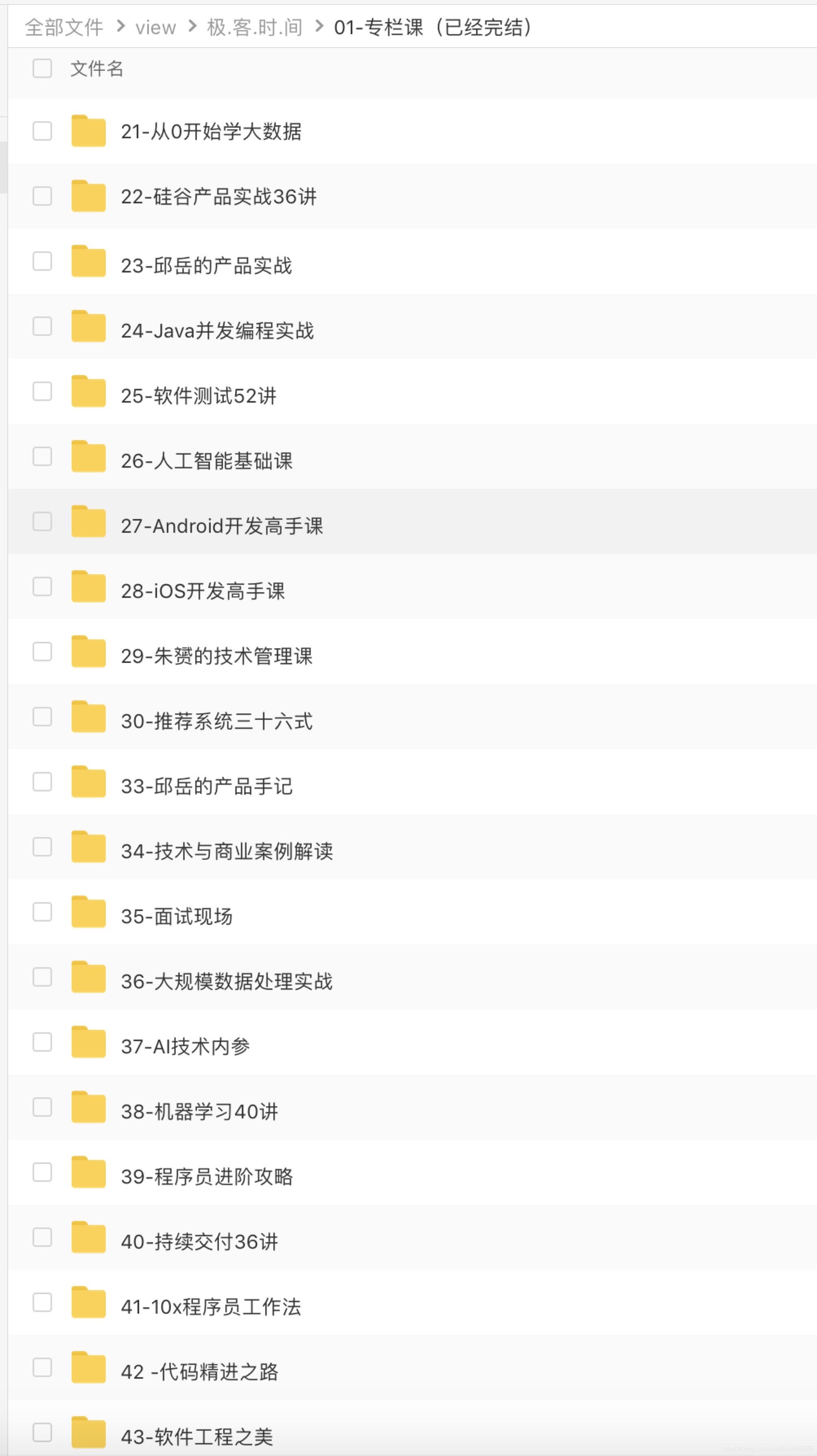Open folder 30-推荐系统三十六式

(x=216, y=721)
